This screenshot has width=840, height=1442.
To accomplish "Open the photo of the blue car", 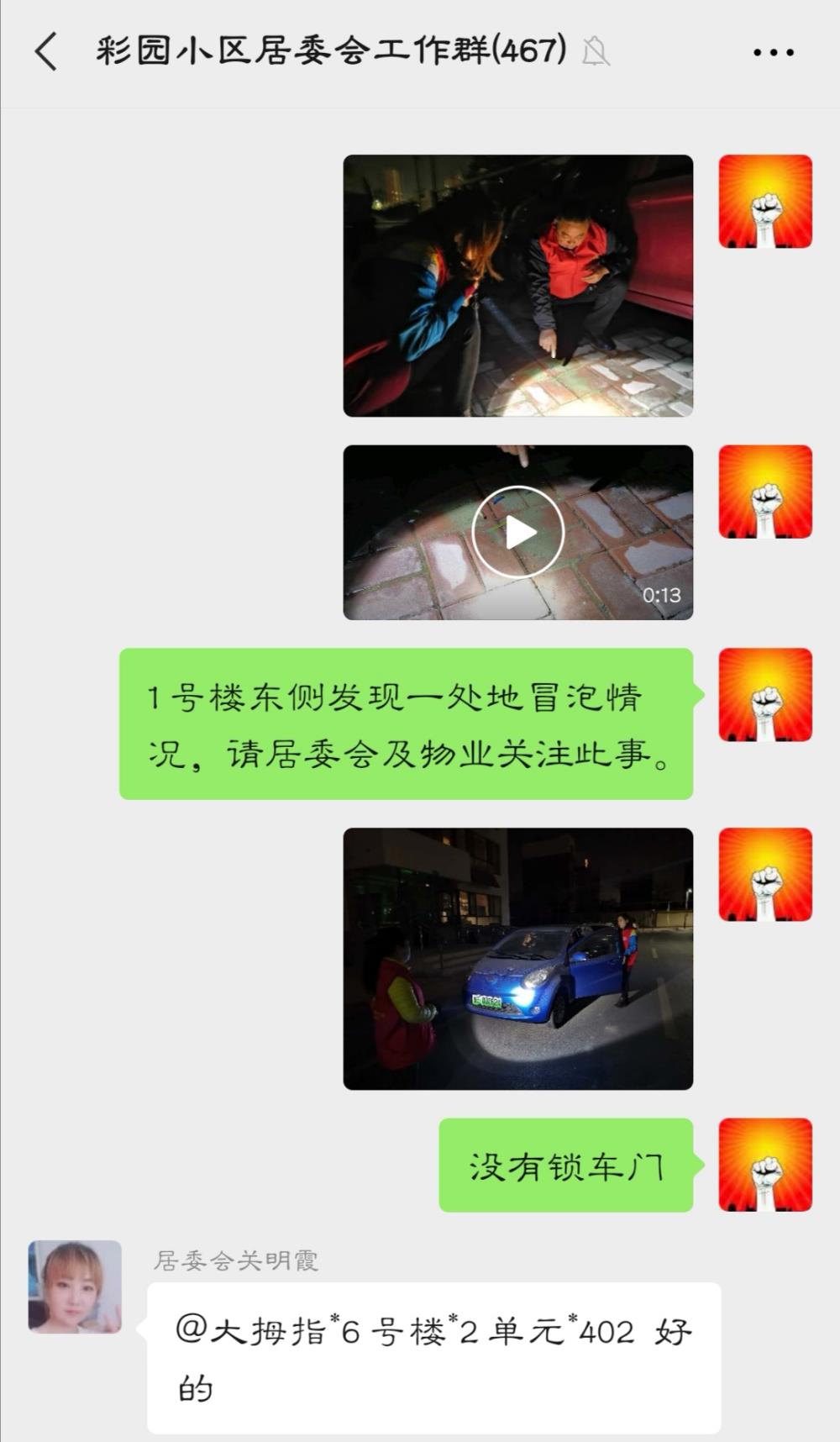I will [x=517, y=959].
